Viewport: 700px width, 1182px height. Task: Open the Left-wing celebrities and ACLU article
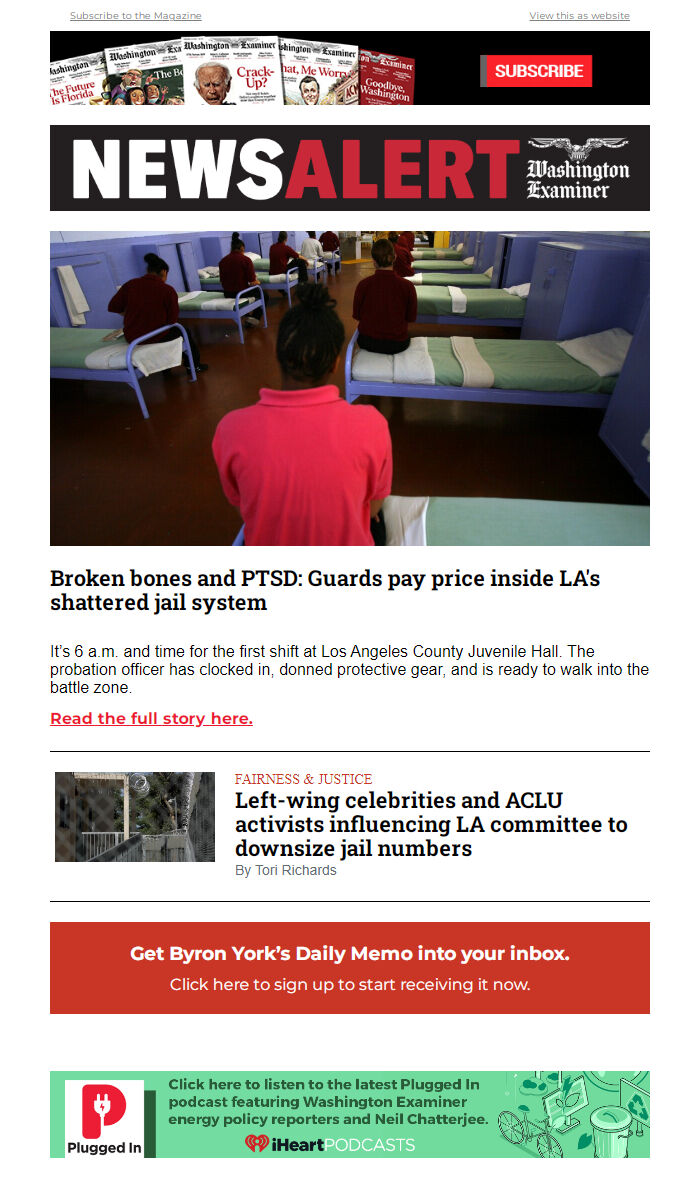click(x=431, y=824)
